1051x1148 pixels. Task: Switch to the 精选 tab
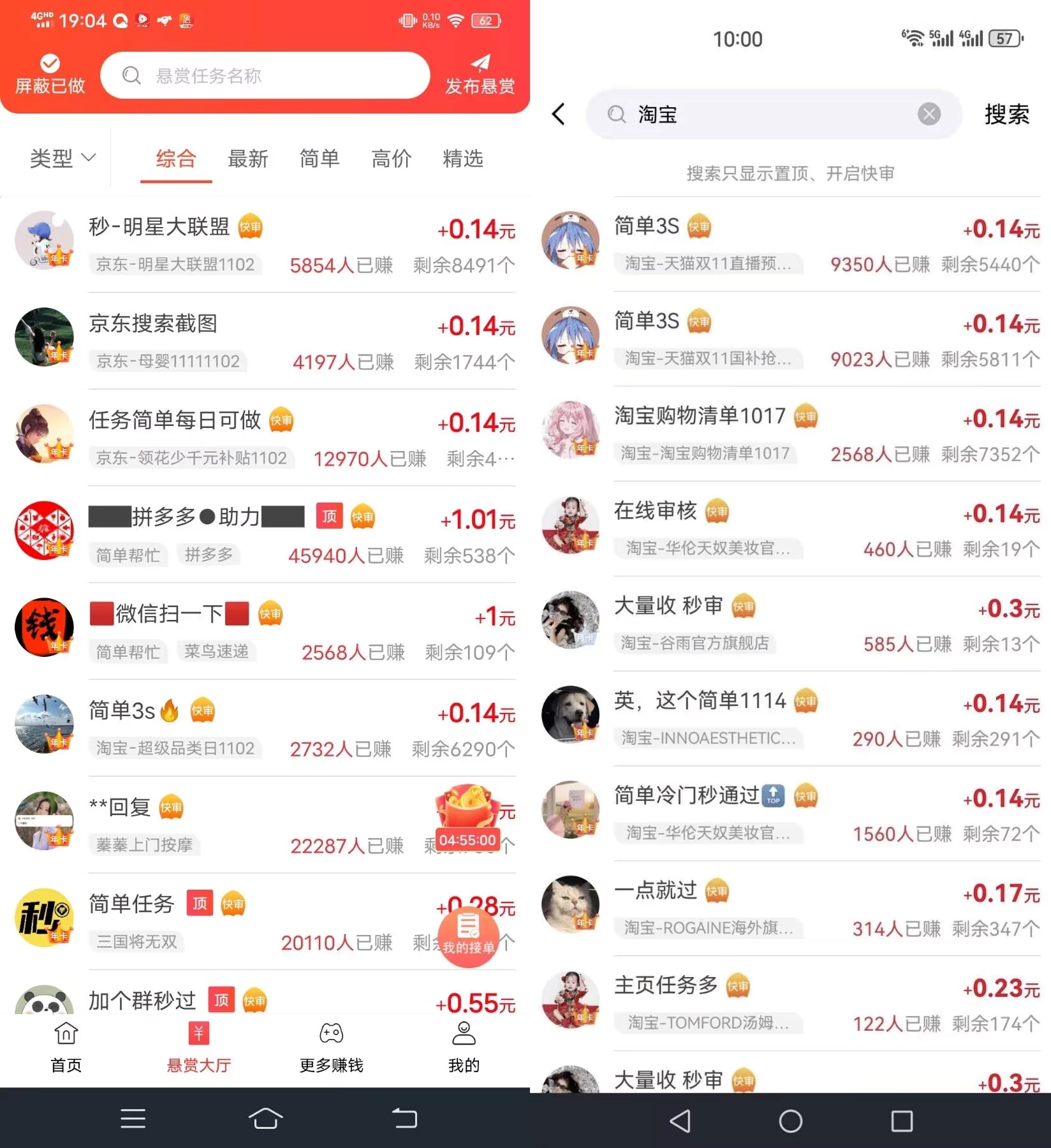click(x=463, y=158)
